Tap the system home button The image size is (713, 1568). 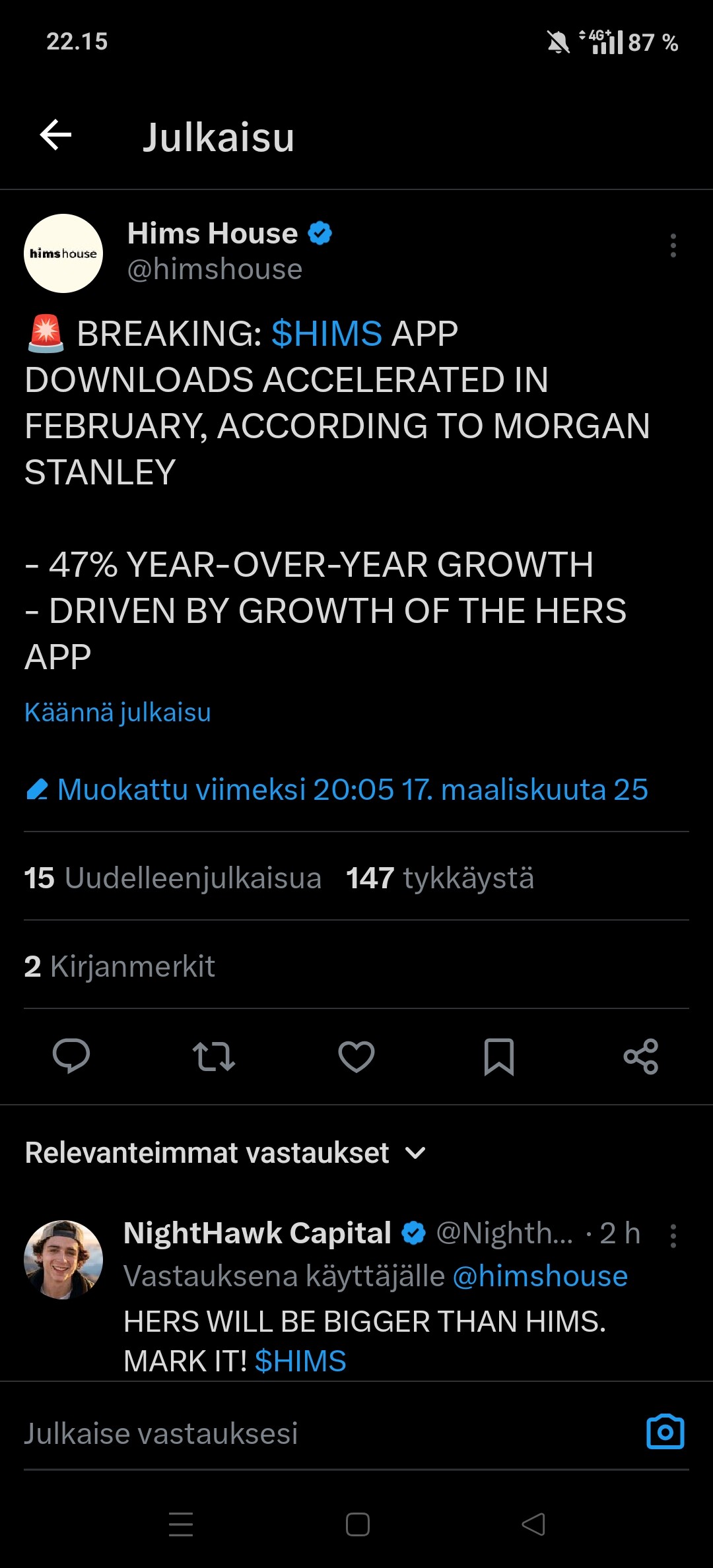tap(358, 1524)
